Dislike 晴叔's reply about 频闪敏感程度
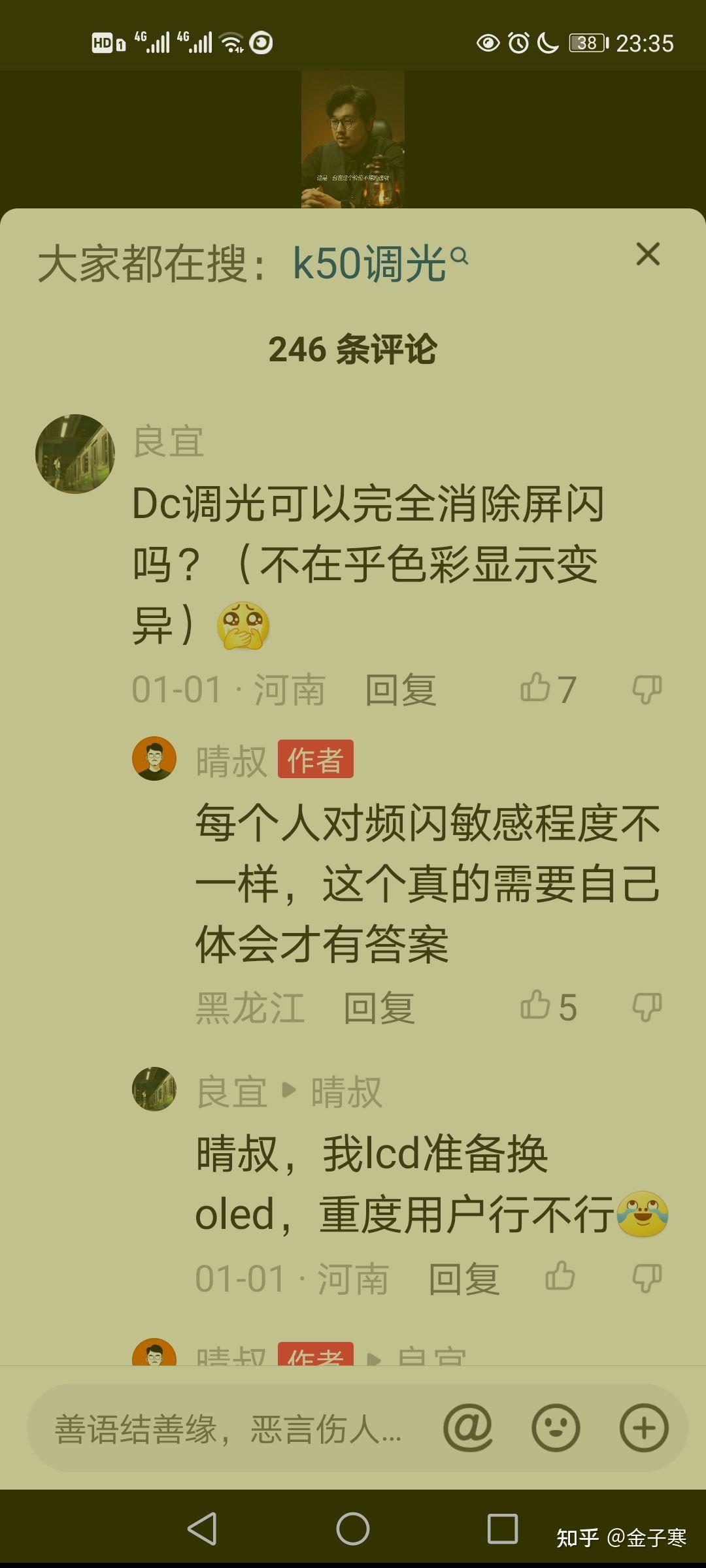Screen dimensions: 706x1568 point(647,1007)
